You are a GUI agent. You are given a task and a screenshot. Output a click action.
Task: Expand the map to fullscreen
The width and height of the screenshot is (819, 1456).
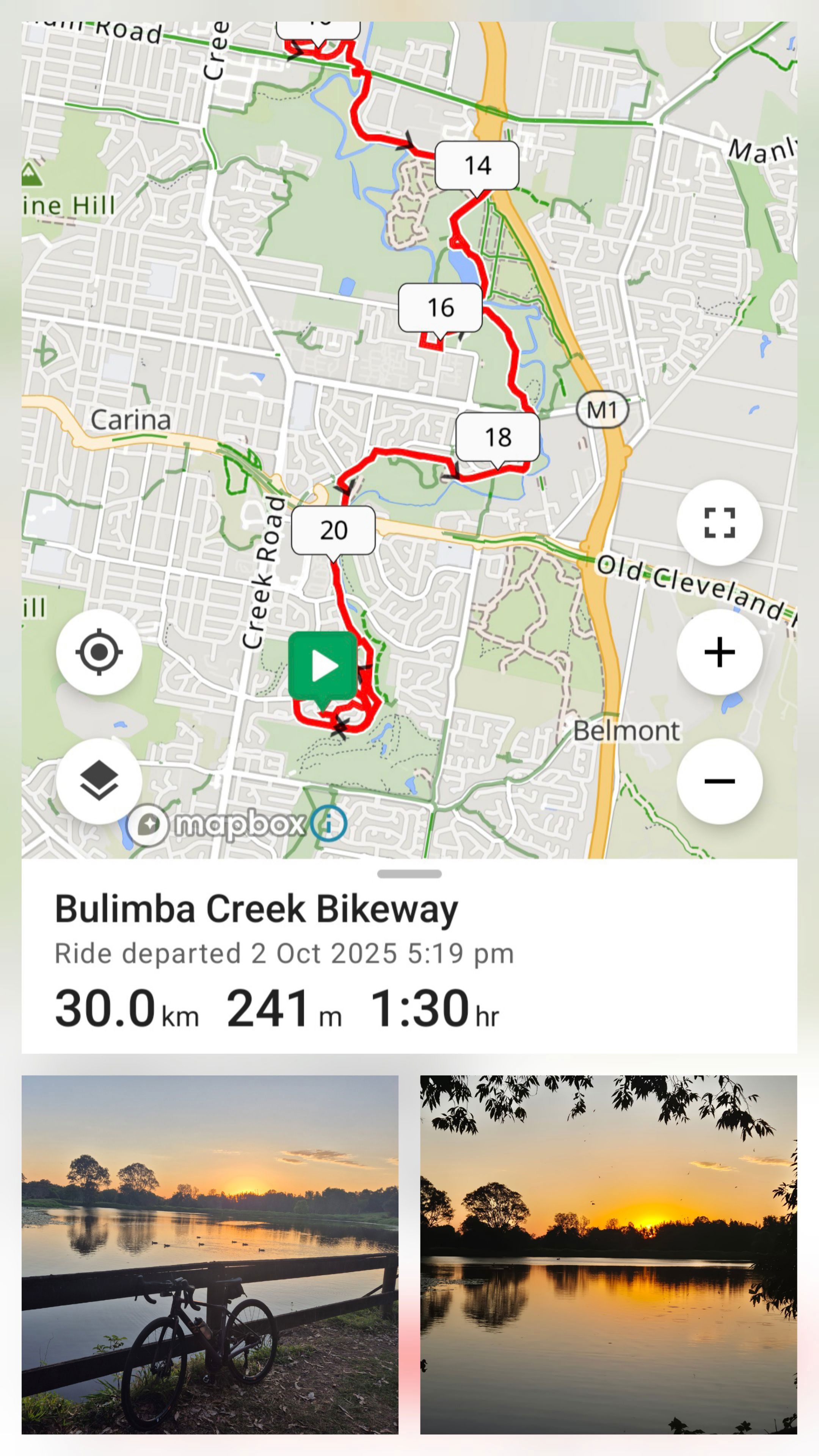719,523
